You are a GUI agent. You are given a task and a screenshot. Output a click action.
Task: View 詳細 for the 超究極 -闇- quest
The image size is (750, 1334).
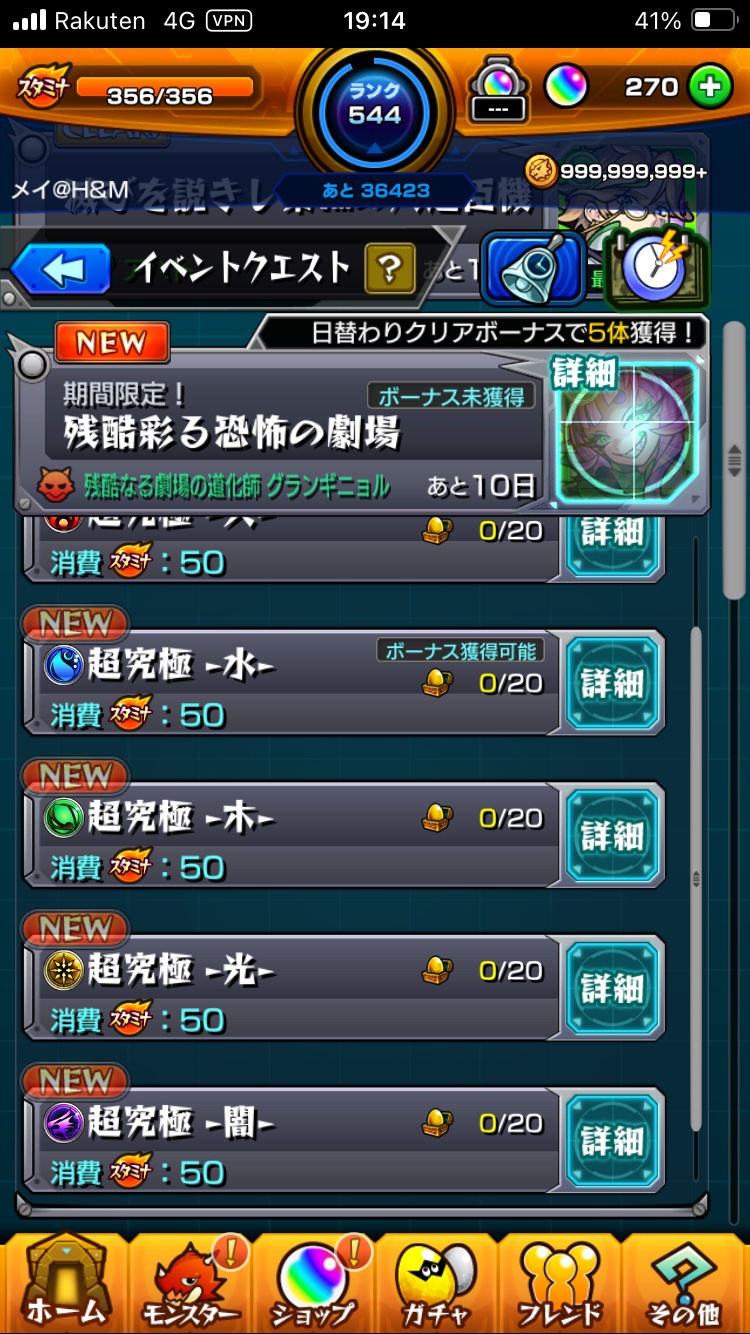[x=612, y=1141]
